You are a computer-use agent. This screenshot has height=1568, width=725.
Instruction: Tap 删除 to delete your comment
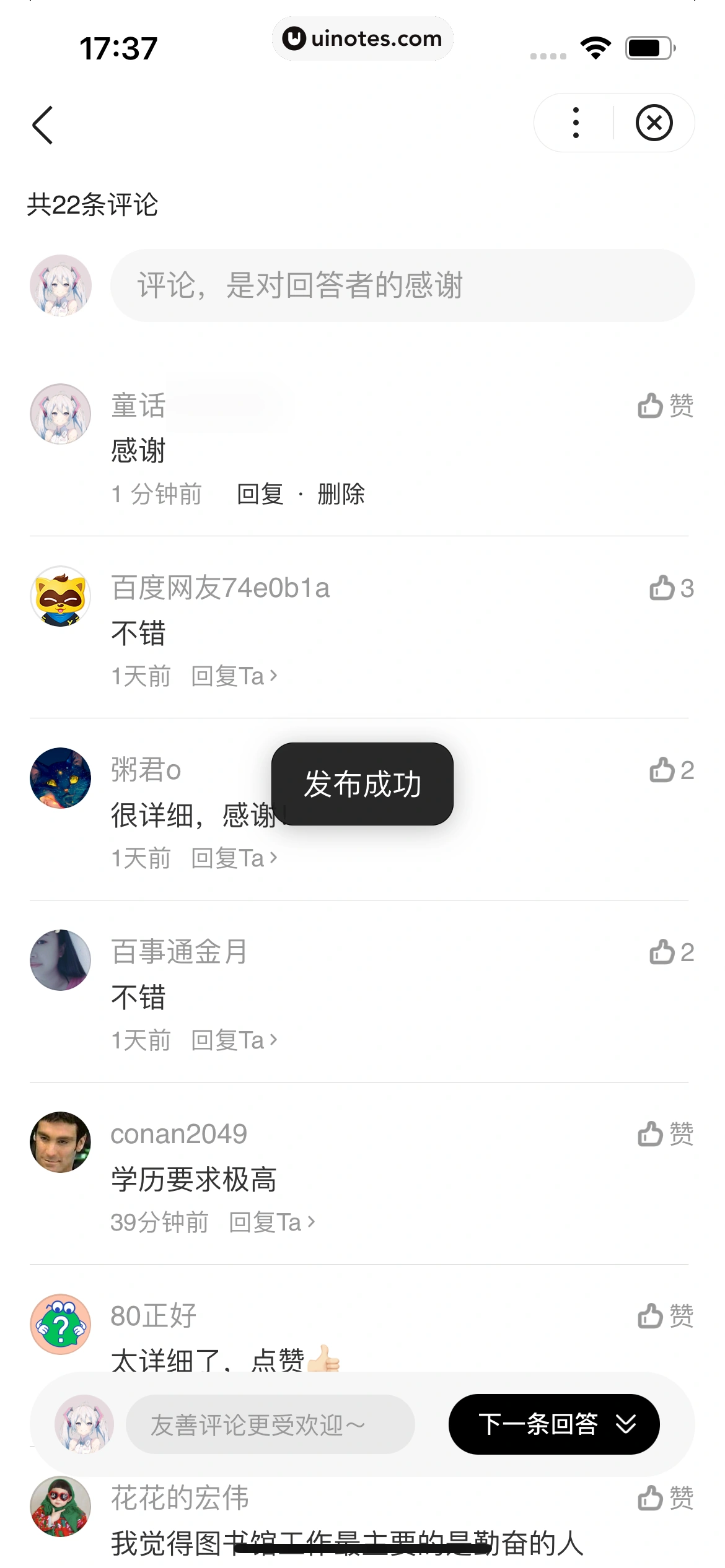[340, 494]
